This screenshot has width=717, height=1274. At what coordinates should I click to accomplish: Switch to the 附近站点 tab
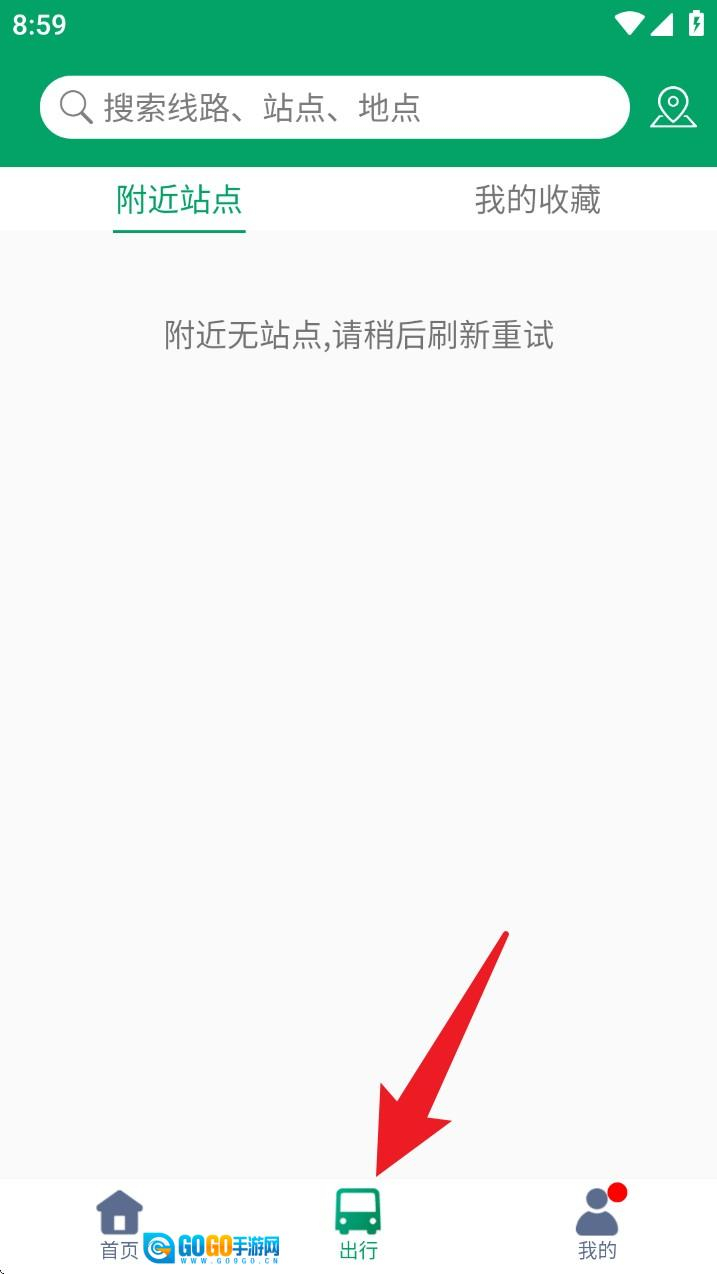[x=179, y=200]
